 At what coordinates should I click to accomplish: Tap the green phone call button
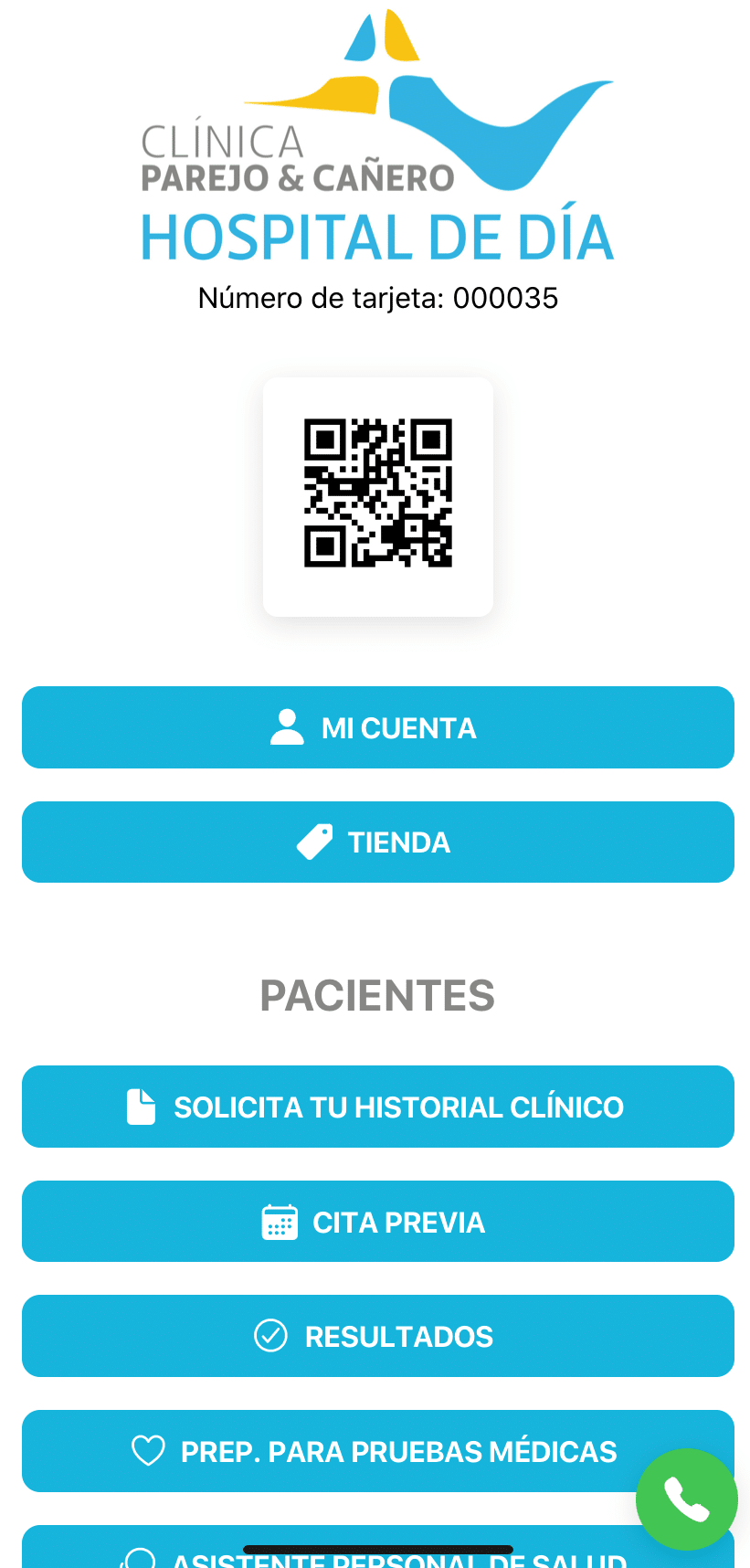click(x=686, y=1499)
